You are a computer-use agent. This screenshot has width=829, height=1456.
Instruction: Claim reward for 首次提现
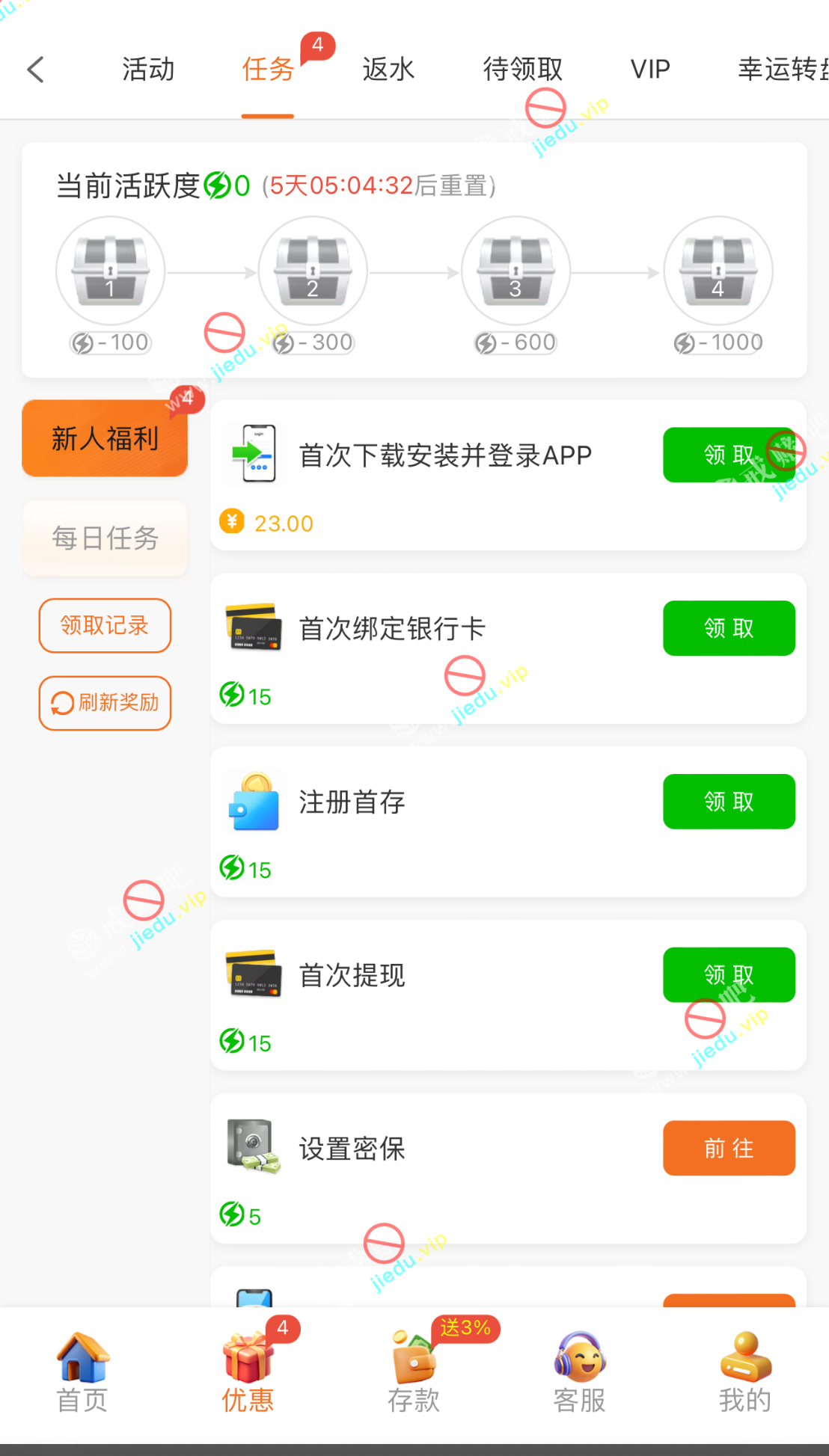tap(729, 975)
